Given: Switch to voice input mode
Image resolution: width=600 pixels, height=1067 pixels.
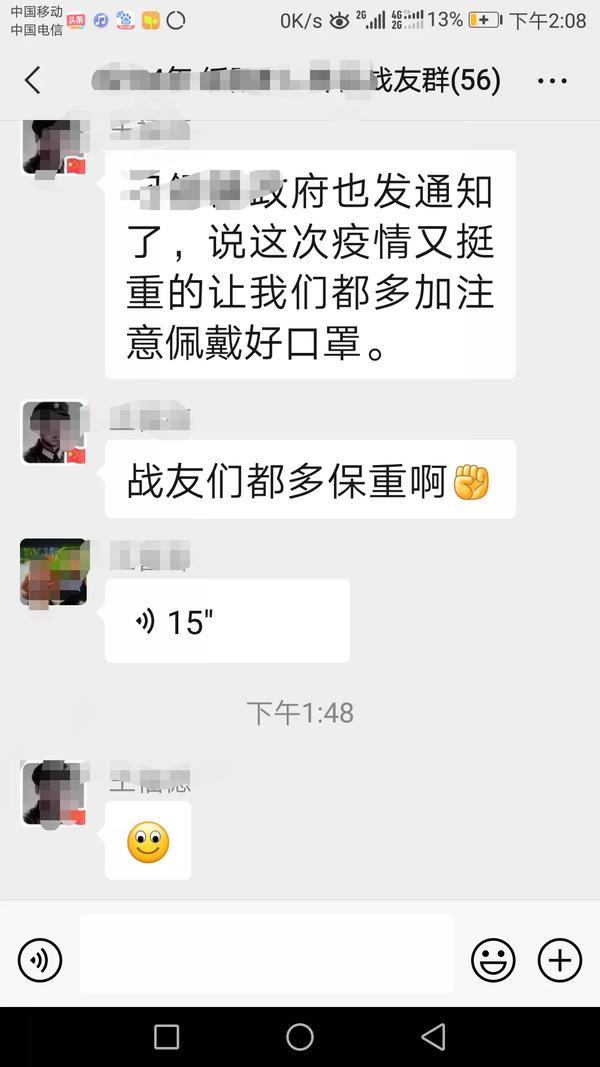Looking at the screenshot, I should click(40, 961).
